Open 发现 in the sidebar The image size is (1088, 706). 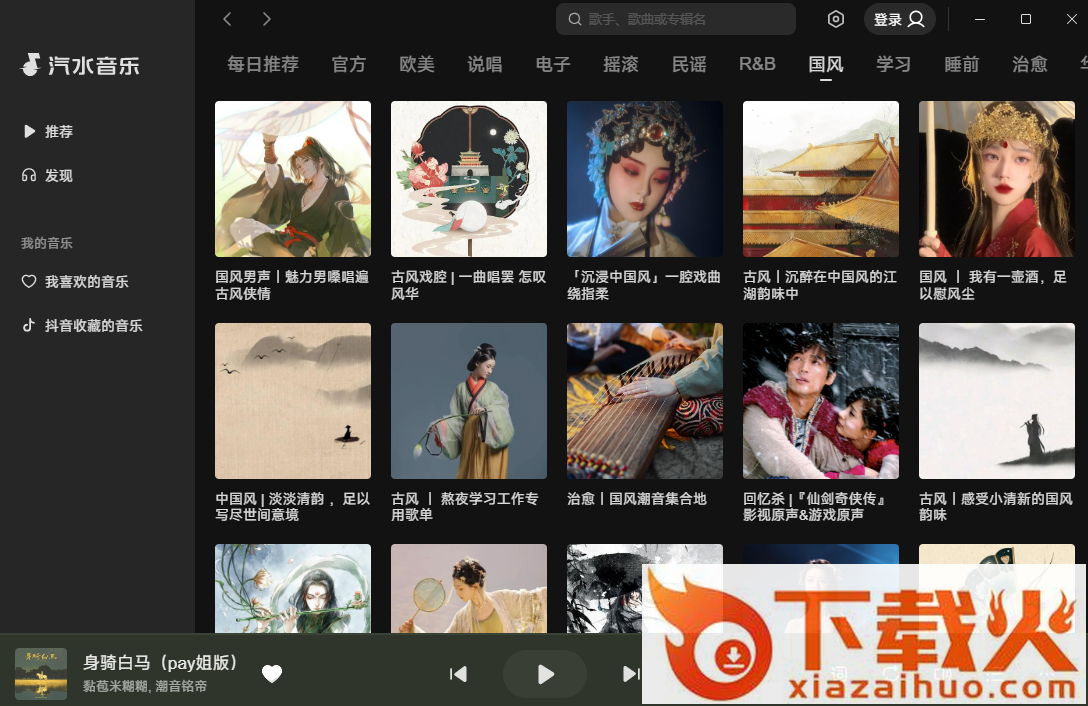click(58, 175)
